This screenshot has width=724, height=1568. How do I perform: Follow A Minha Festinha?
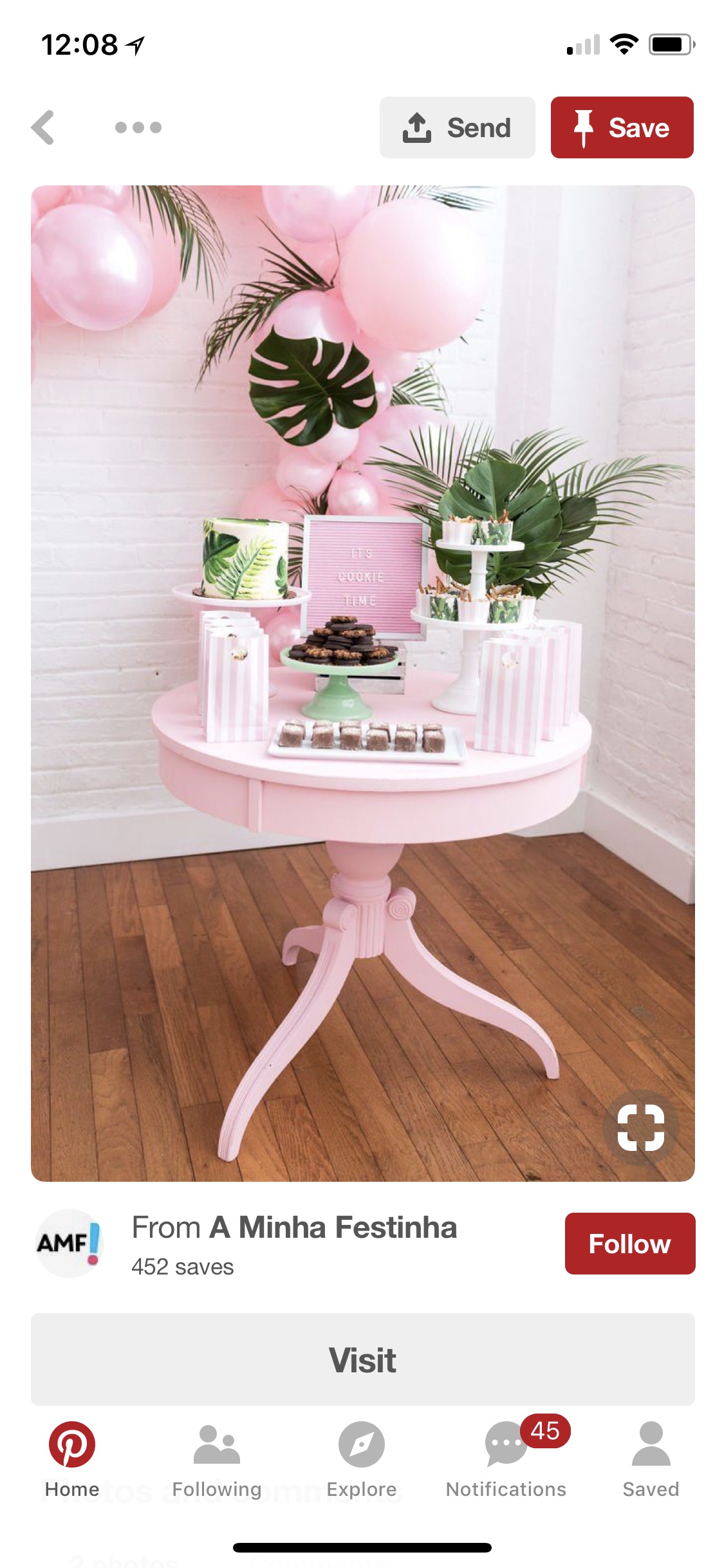coord(629,1244)
